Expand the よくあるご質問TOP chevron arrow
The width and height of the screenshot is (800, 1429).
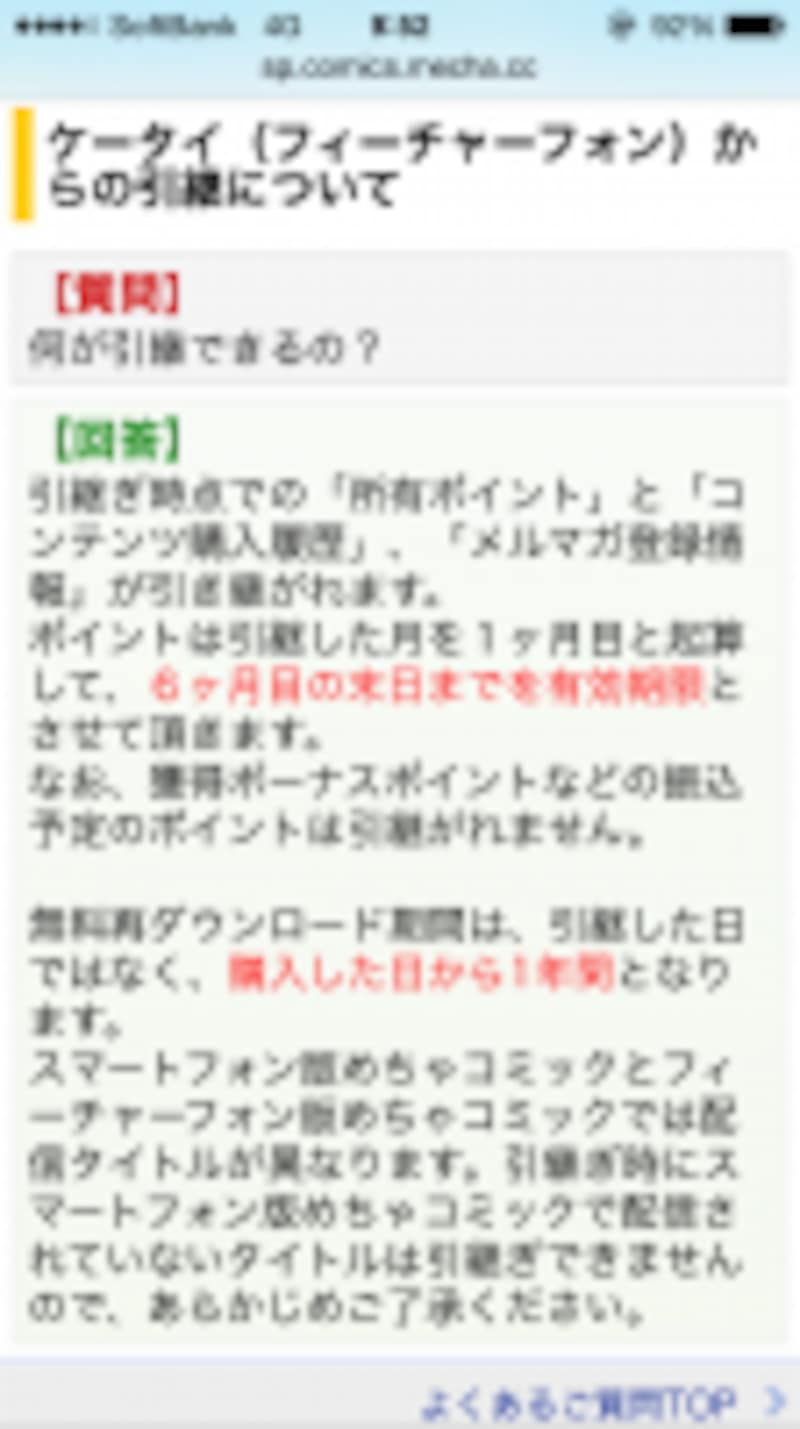coord(774,1398)
